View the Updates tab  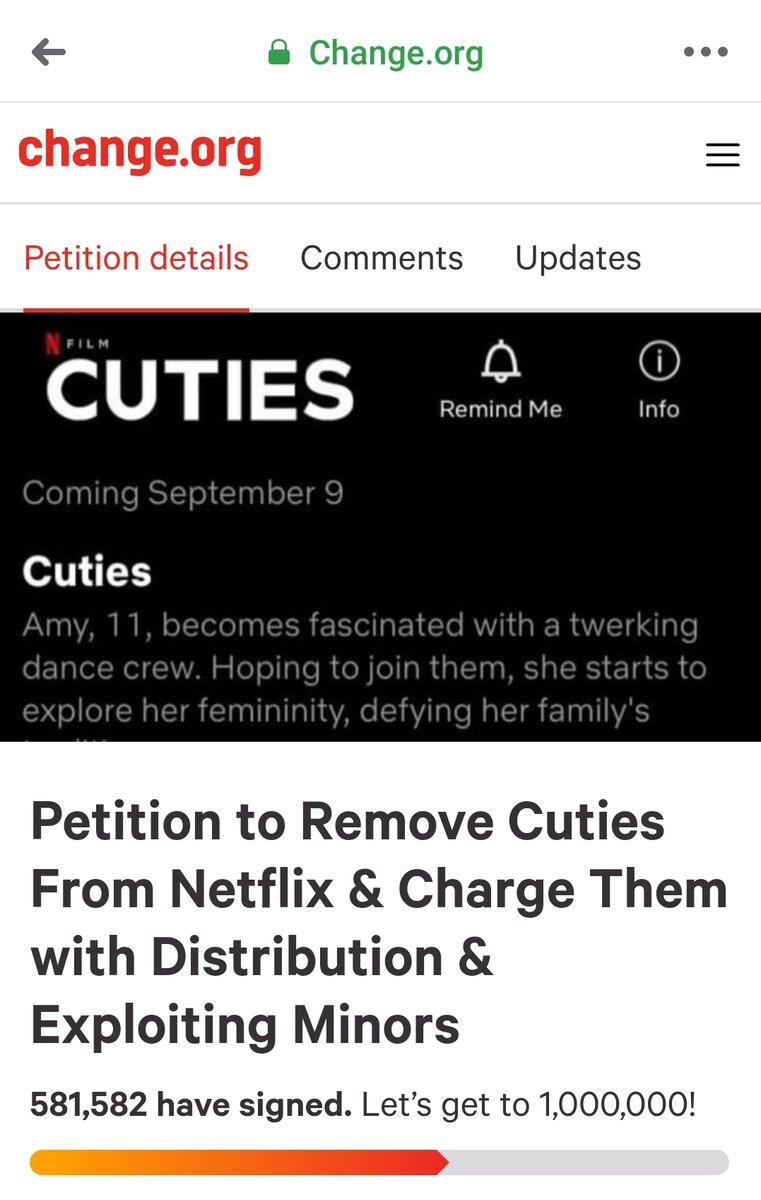[x=578, y=258]
